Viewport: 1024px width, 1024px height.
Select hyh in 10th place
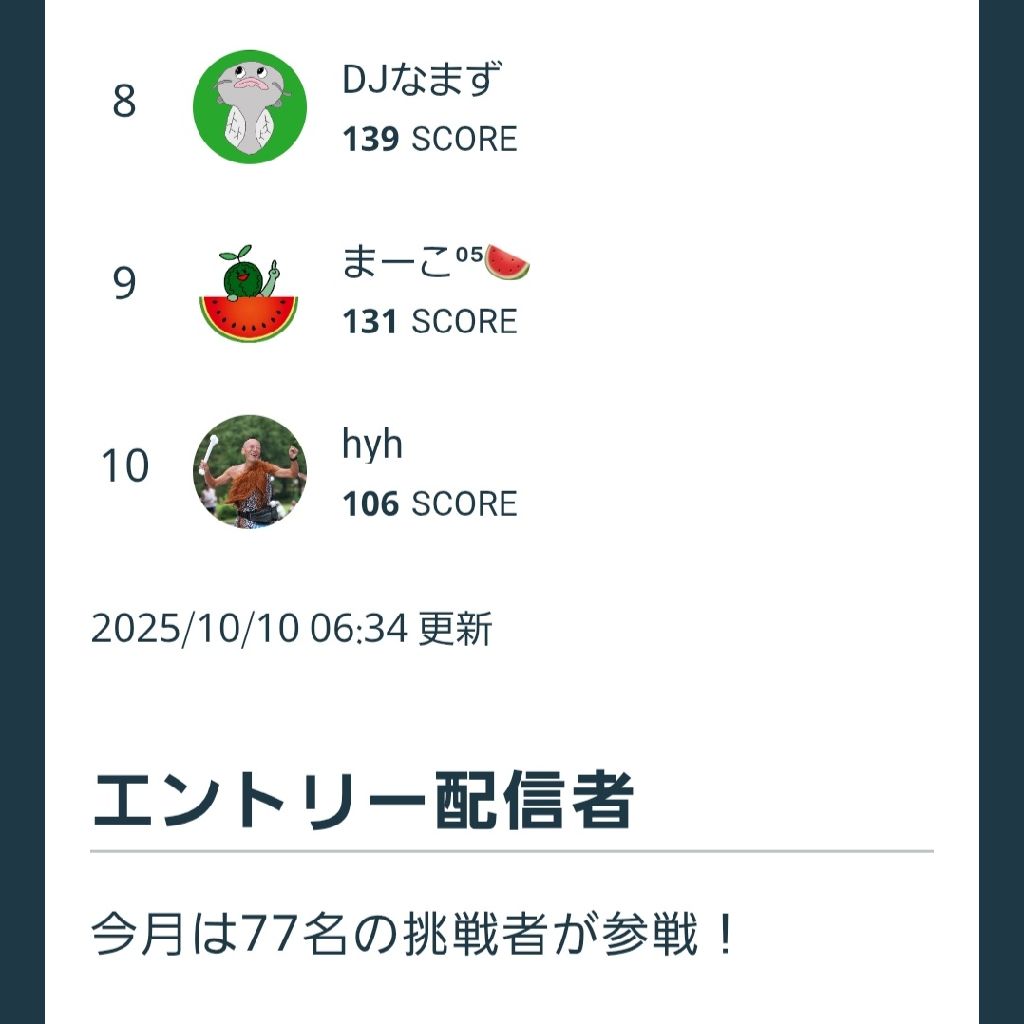pyautogui.click(x=372, y=446)
